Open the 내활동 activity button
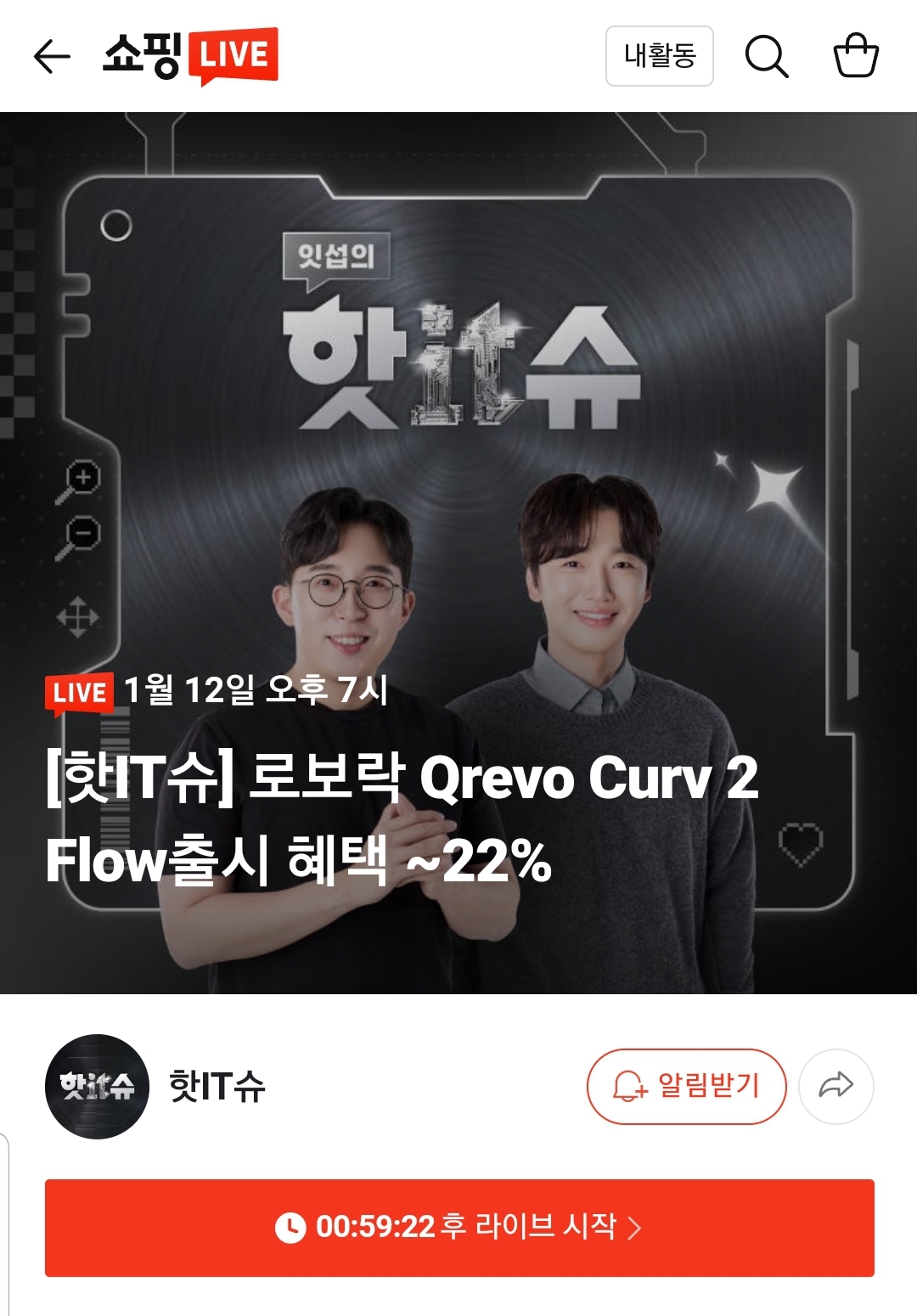The image size is (917, 1316). 660,56
